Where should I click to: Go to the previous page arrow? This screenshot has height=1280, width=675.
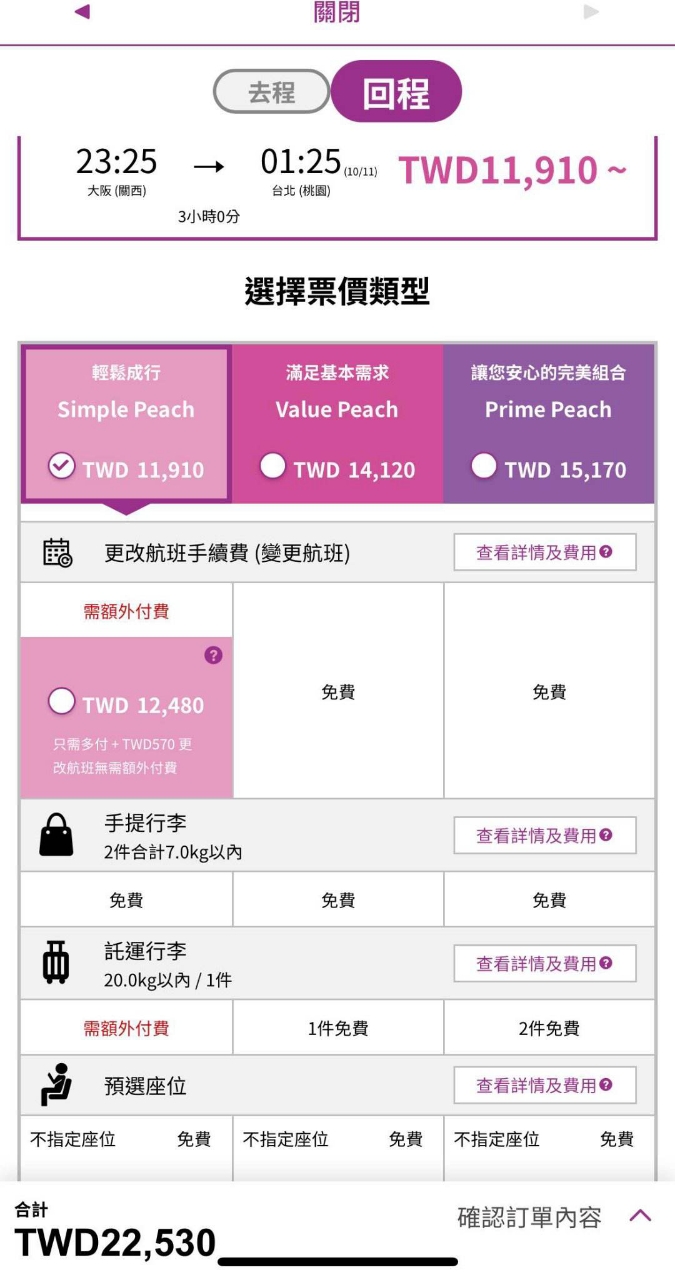82,12
